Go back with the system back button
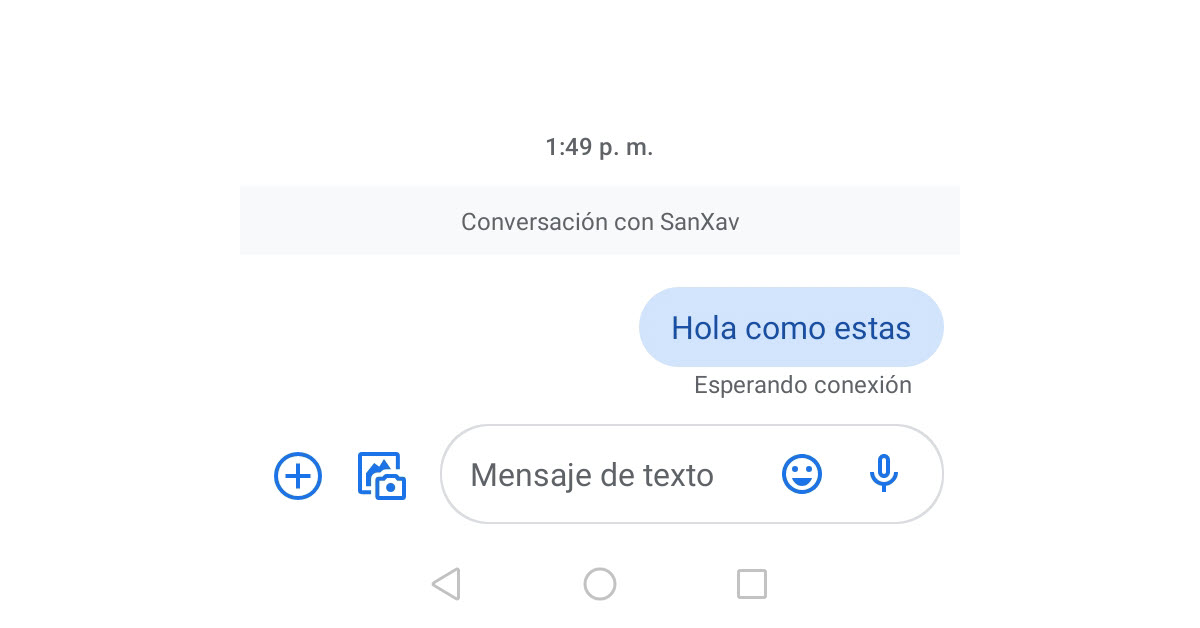Screen dimensions: 1200x628 (446, 584)
